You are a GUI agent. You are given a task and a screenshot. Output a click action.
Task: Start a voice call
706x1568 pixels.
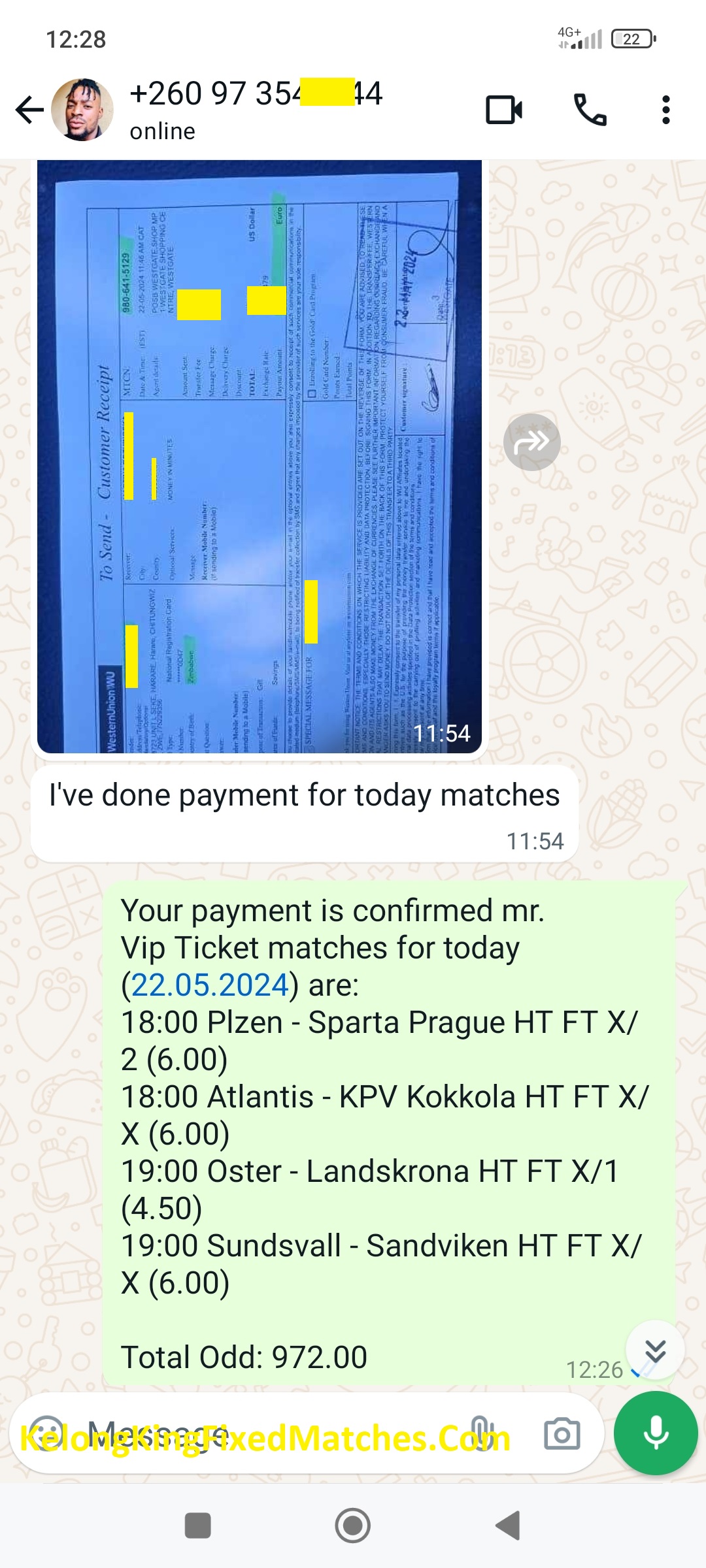590,110
